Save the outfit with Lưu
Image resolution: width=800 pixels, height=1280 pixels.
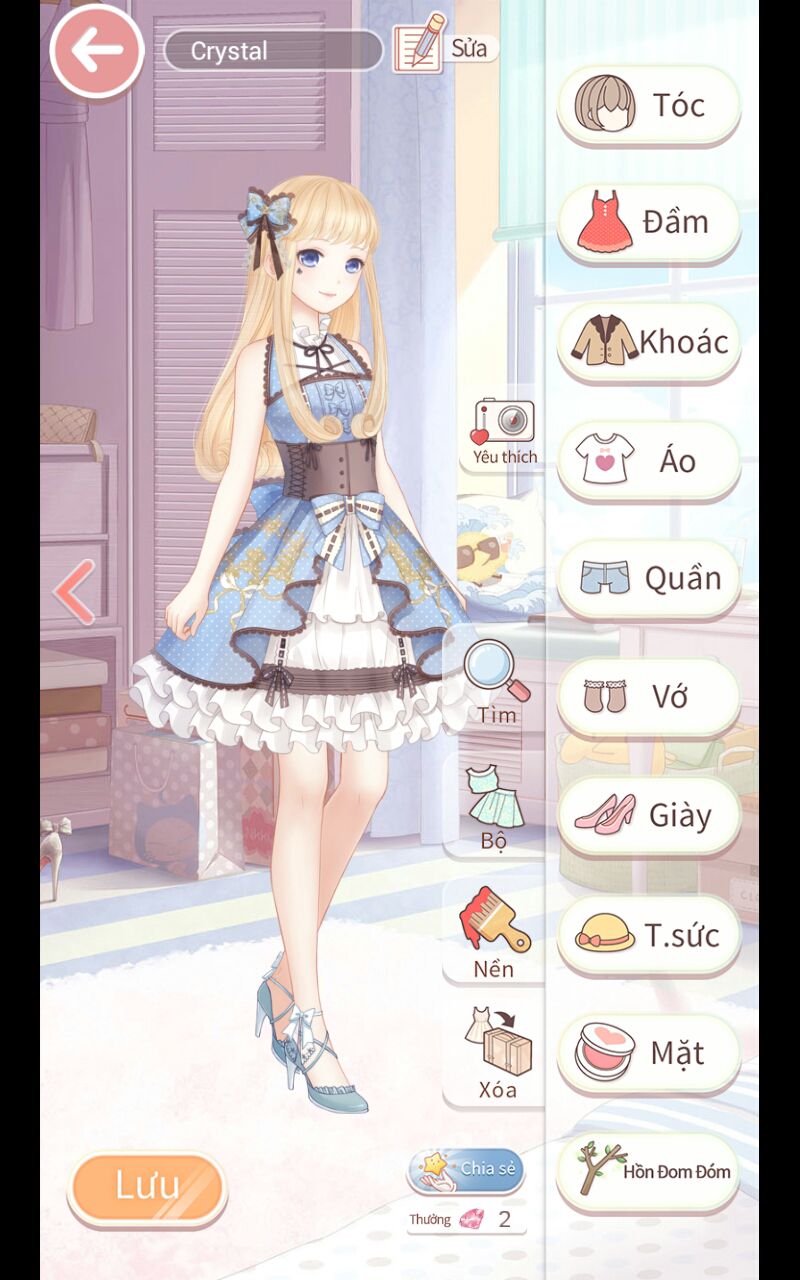[x=147, y=1187]
